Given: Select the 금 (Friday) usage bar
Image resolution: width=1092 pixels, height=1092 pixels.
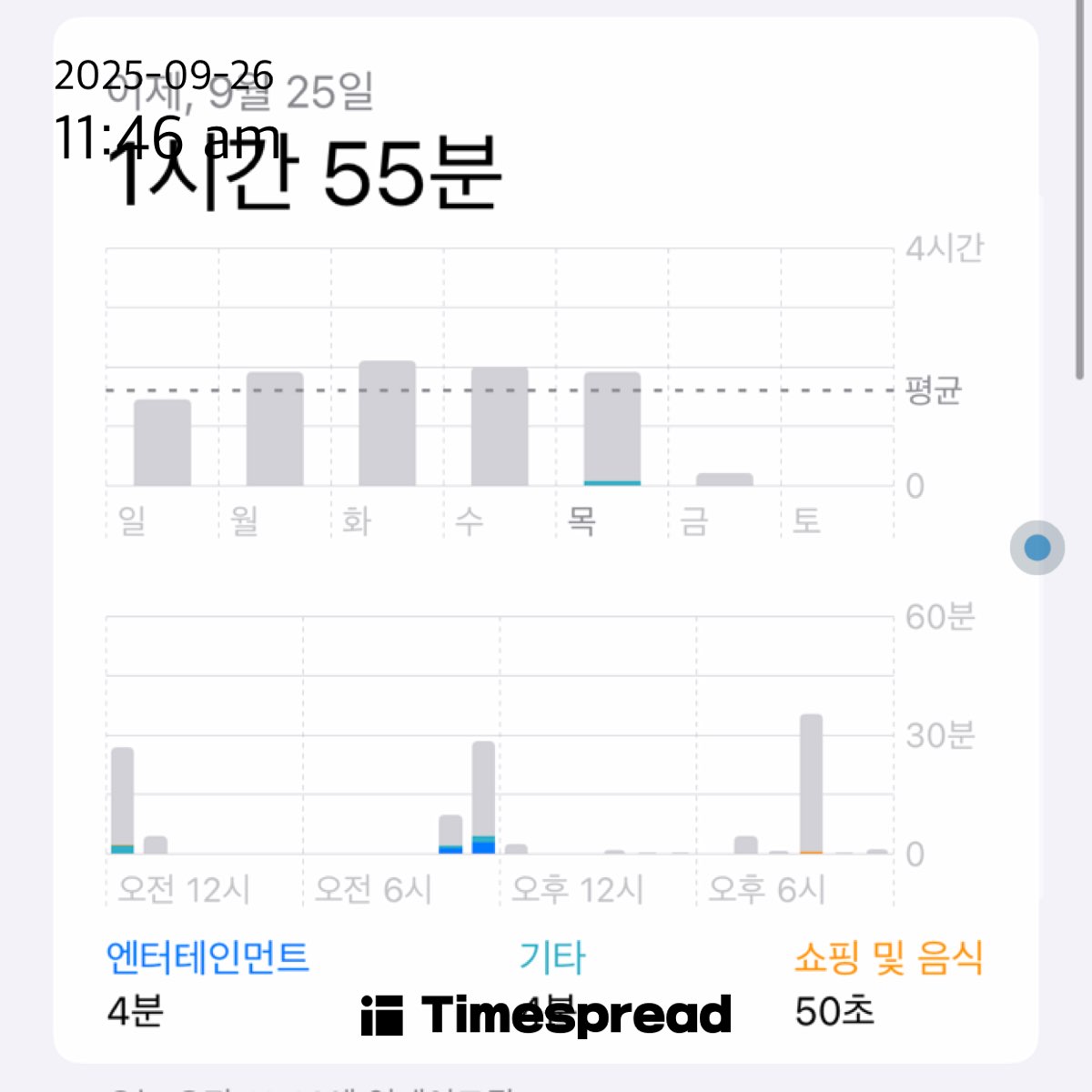Looking at the screenshot, I should [724, 480].
